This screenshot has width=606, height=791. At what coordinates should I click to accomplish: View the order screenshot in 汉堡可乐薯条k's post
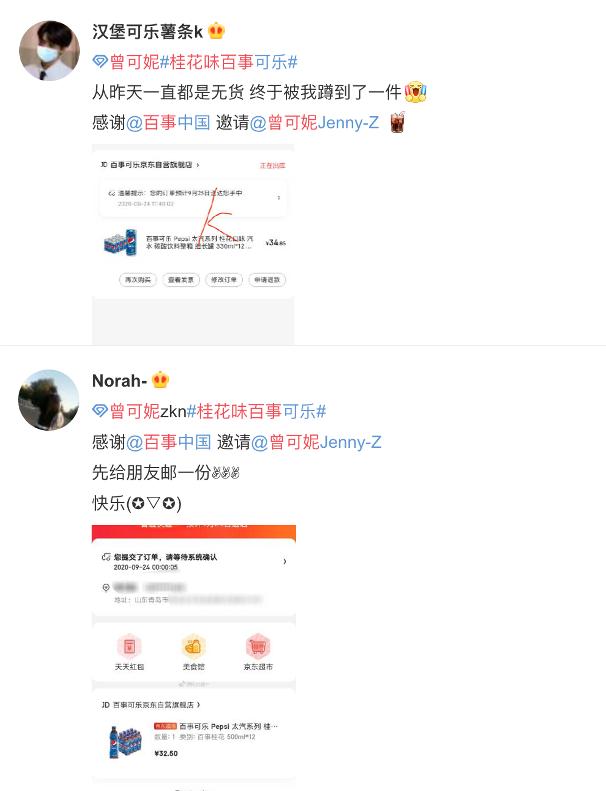(x=193, y=245)
